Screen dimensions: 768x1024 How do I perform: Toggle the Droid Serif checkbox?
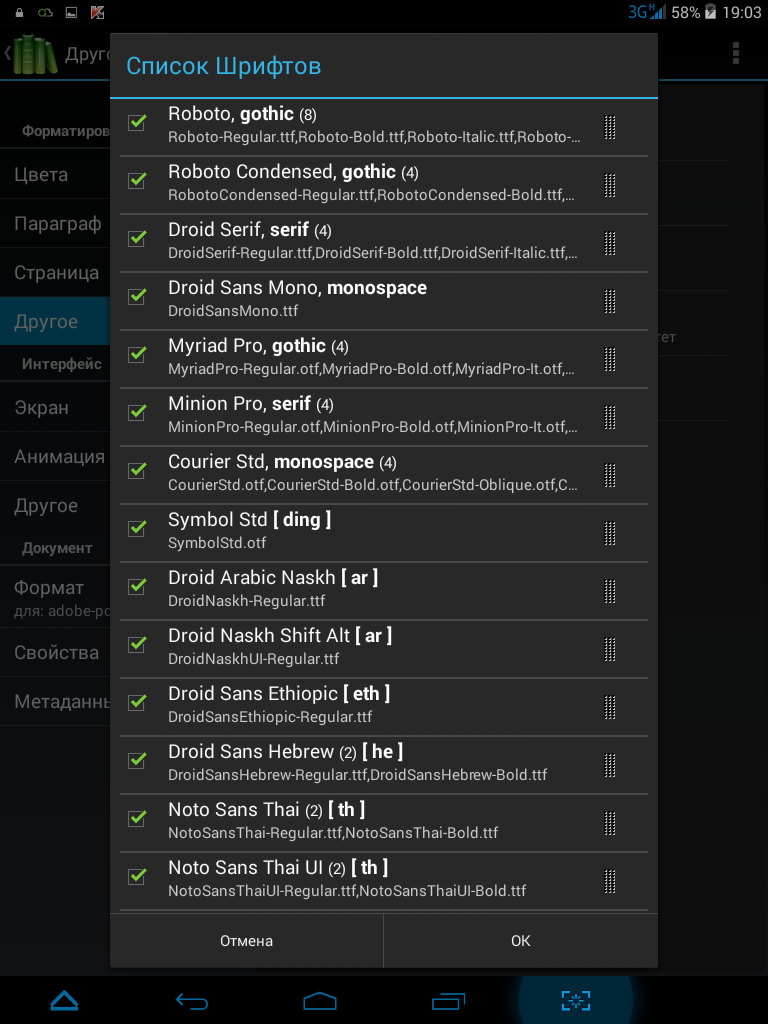[x=137, y=239]
